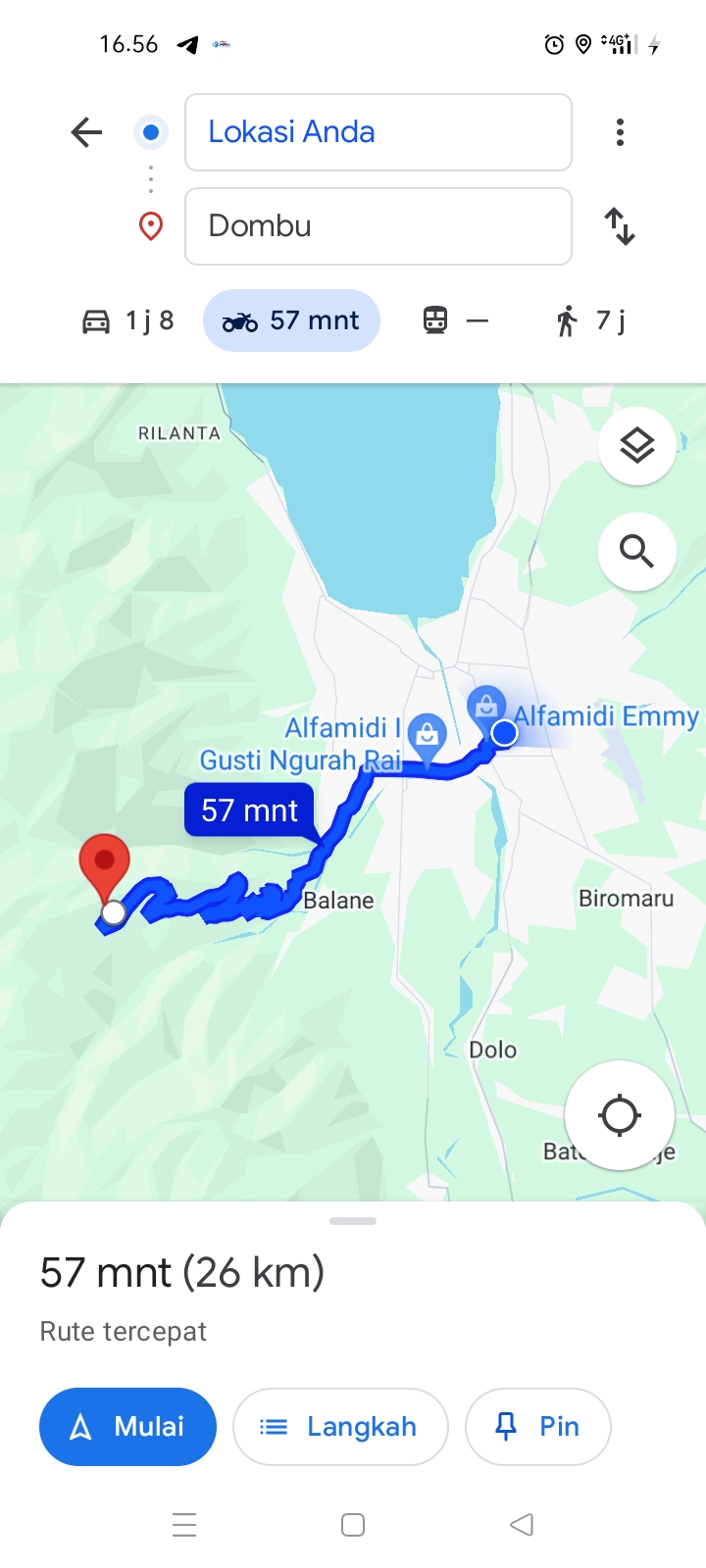Open the three-dot overflow menu
706x1568 pixels.
coord(620,132)
